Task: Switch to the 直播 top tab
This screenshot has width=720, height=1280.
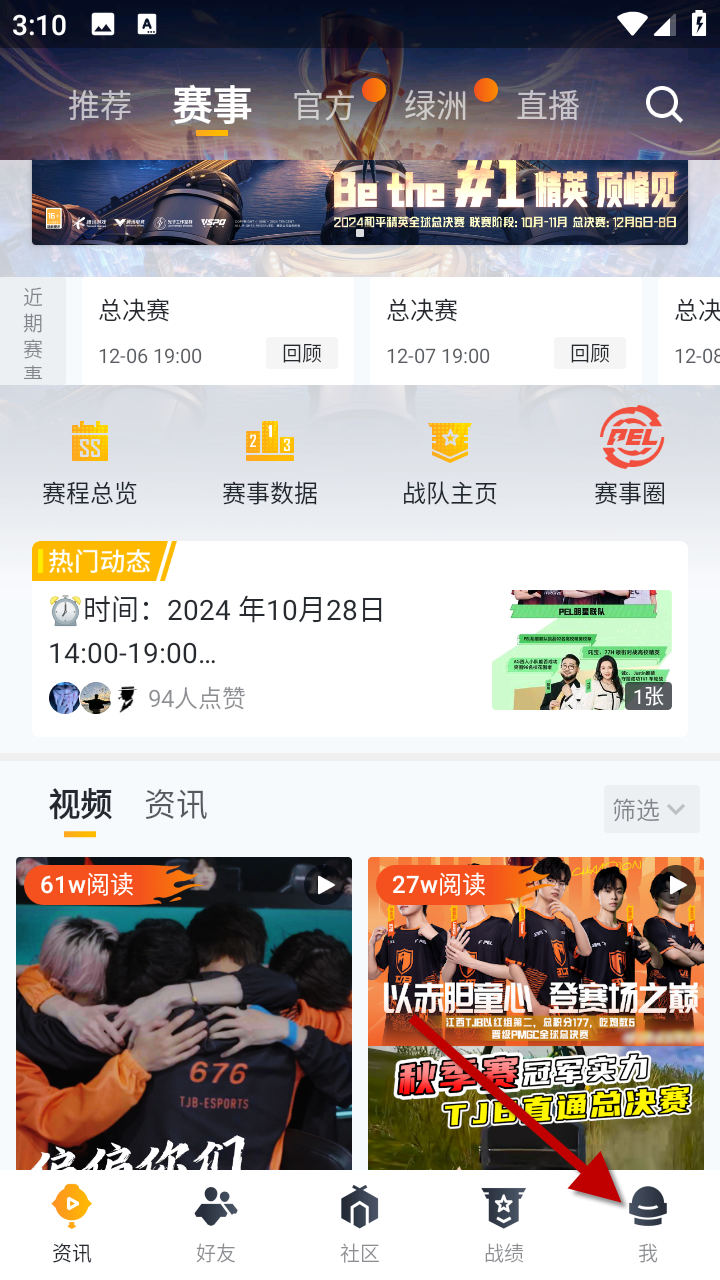Action: 548,105
